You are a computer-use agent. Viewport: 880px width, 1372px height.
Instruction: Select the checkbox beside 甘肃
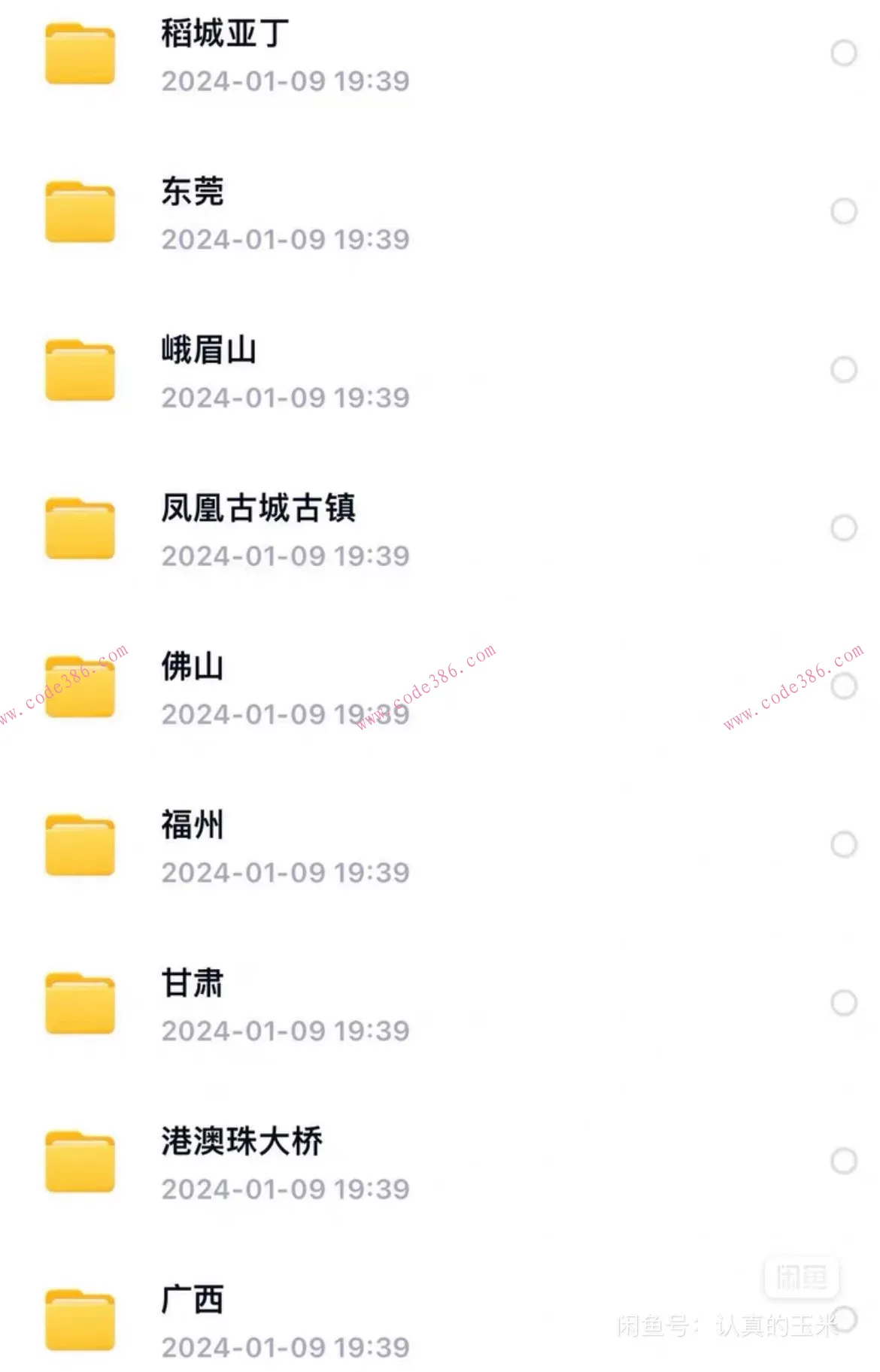click(842, 1002)
